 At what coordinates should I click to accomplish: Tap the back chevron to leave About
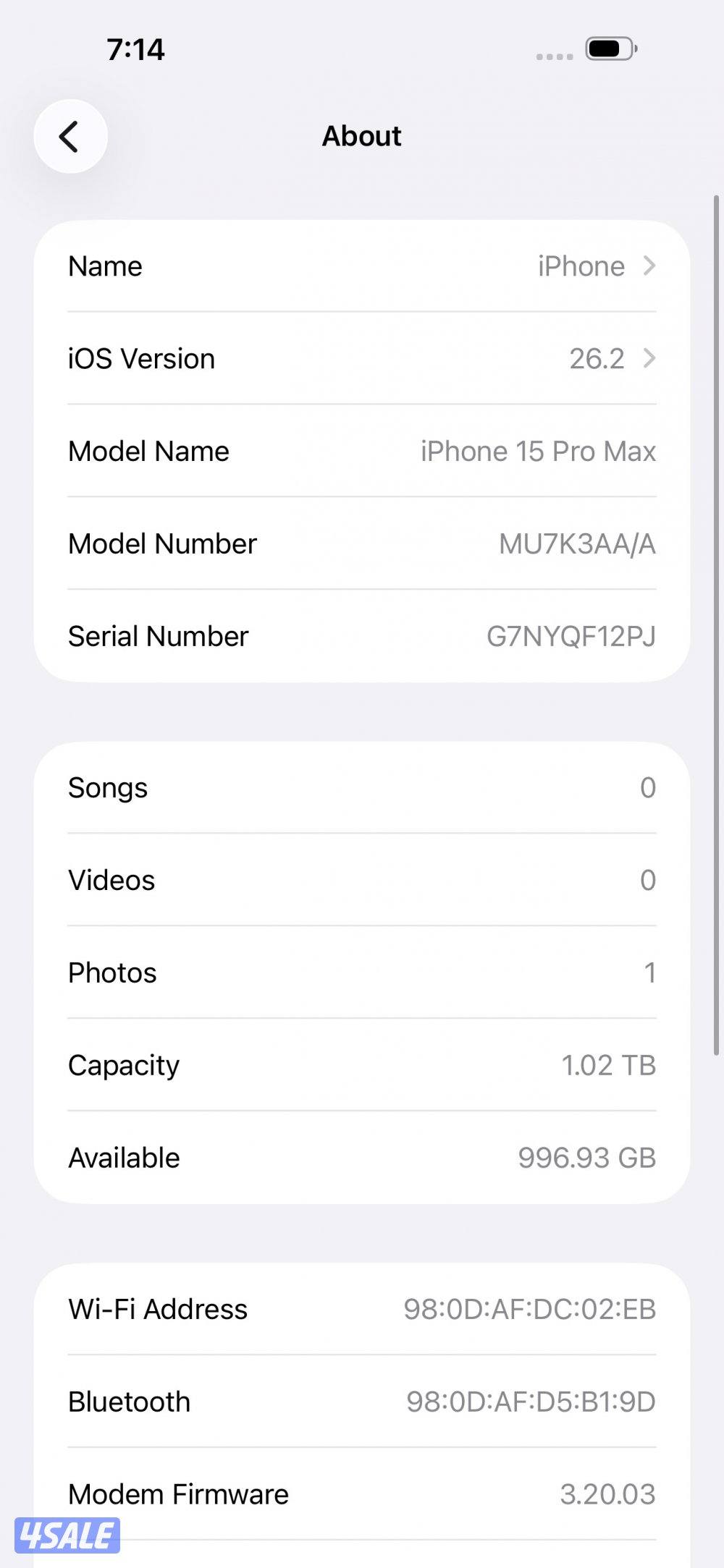70,136
